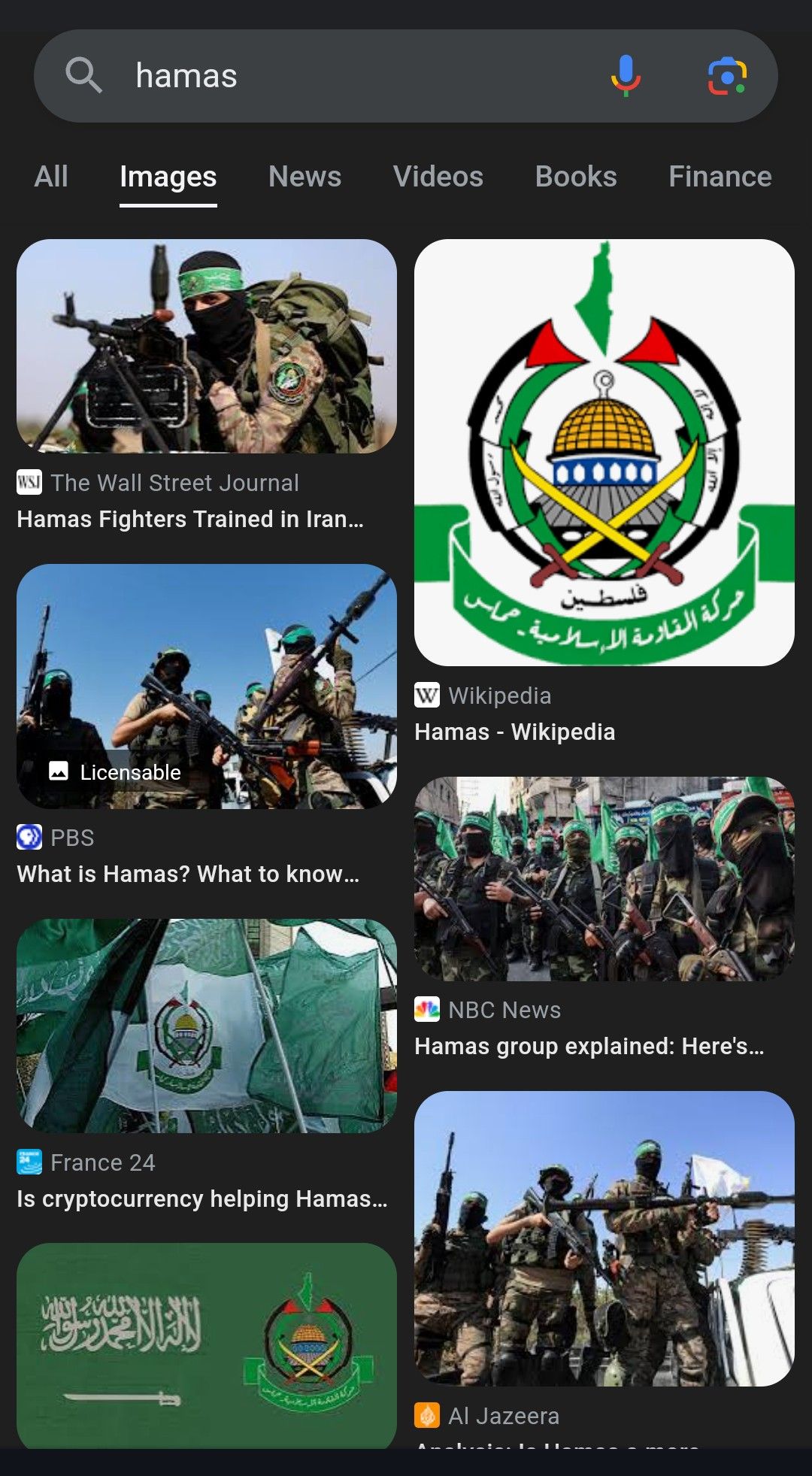Open The Wall Street Journal image result
Image resolution: width=812 pixels, height=1476 pixels.
[x=207, y=347]
